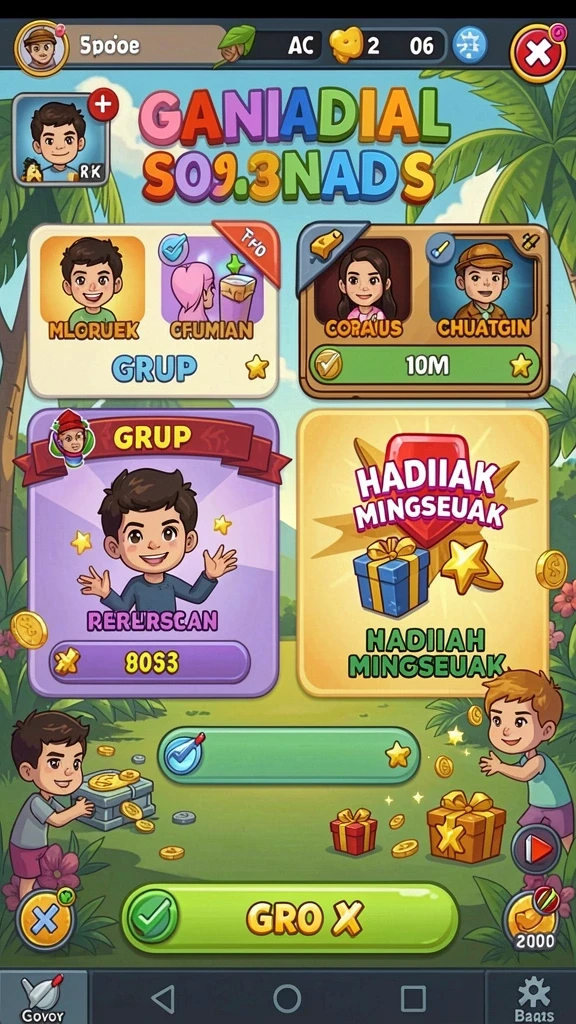Open the Mloruek and Cfumian Grup card
Viewport: 576px width, 1024px height.
pyautogui.click(x=153, y=311)
